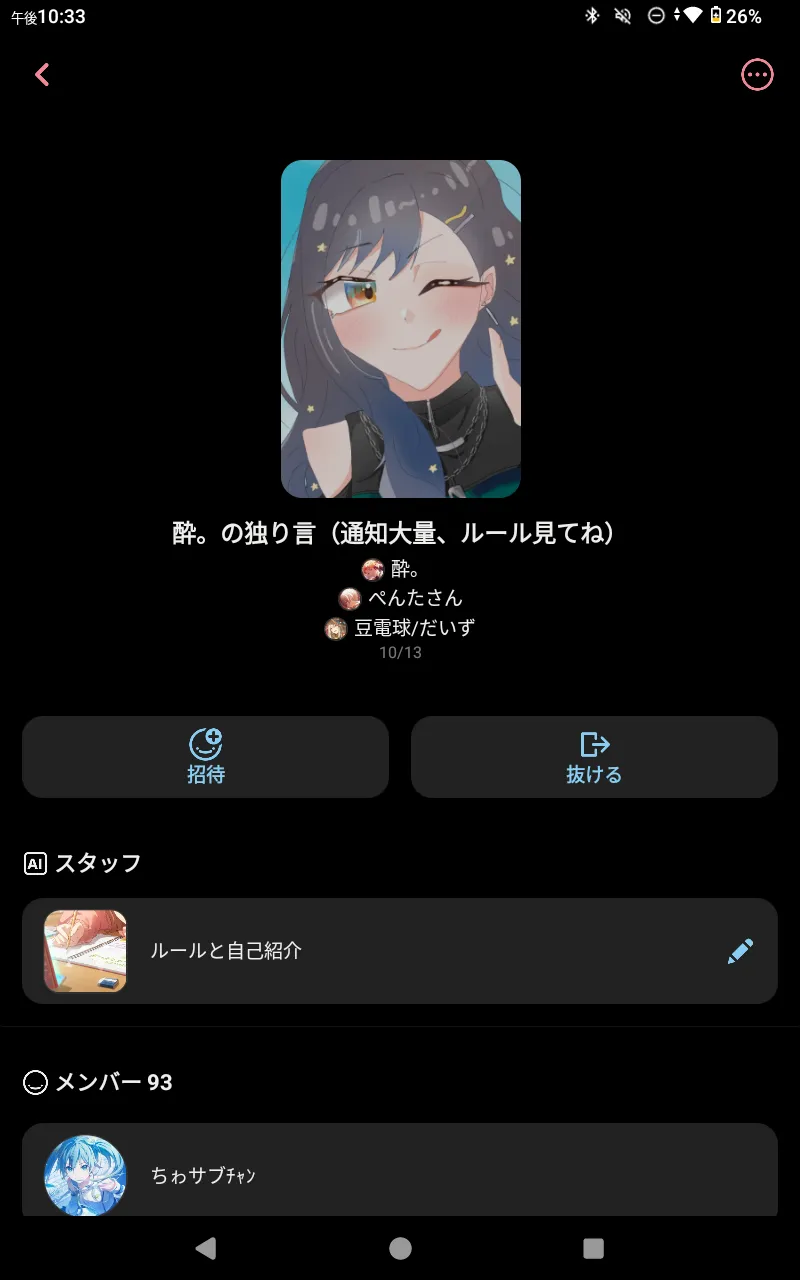Tap the system home button
The height and width of the screenshot is (1280, 800).
tap(400, 1248)
